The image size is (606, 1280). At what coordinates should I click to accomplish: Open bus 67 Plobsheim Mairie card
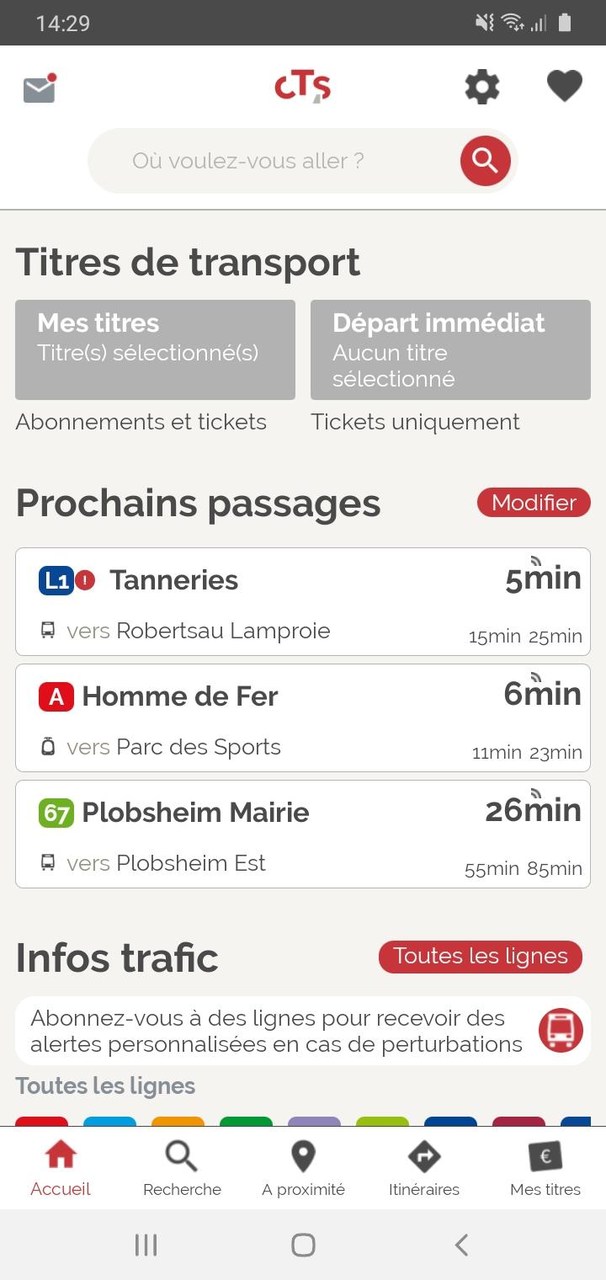[x=303, y=834]
